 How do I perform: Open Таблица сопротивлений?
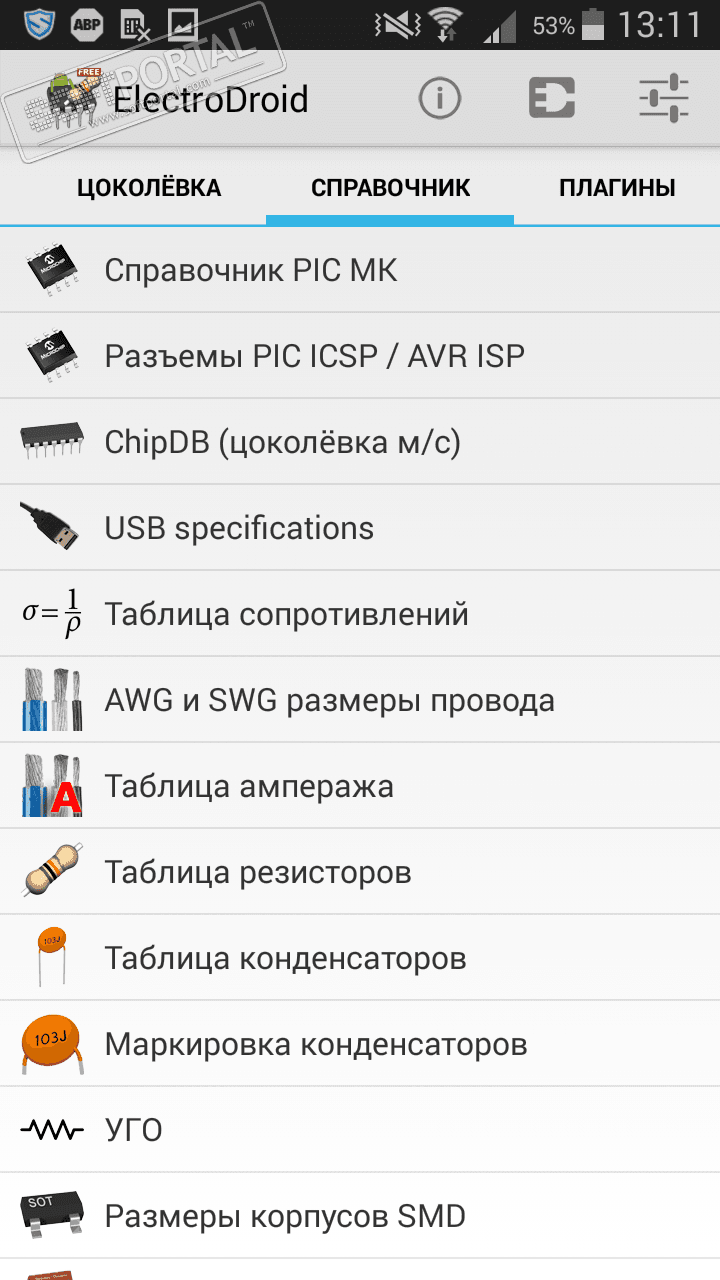pyautogui.click(x=360, y=614)
